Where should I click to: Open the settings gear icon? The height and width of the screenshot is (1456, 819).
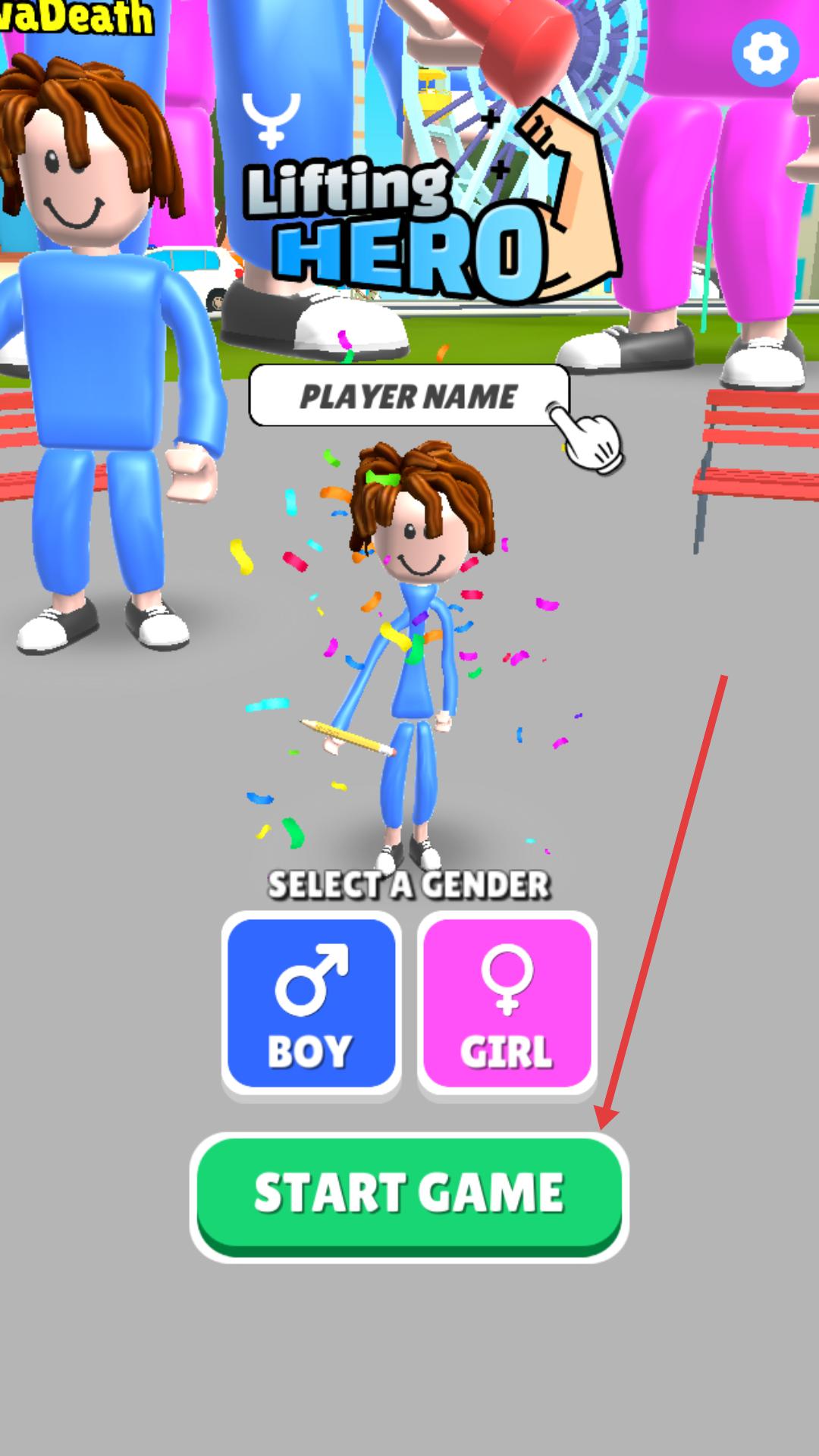tap(765, 53)
